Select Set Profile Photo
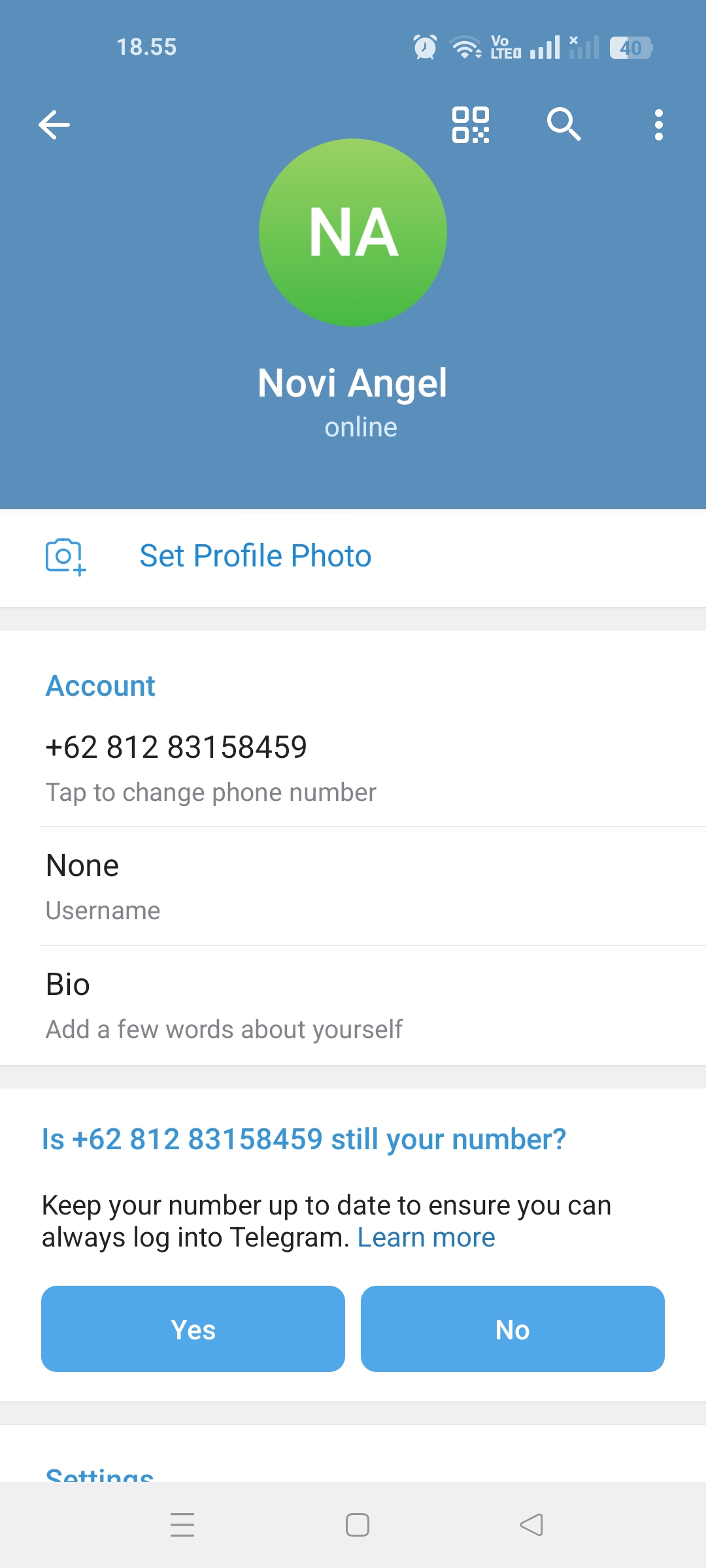The image size is (706, 1568). [255, 556]
